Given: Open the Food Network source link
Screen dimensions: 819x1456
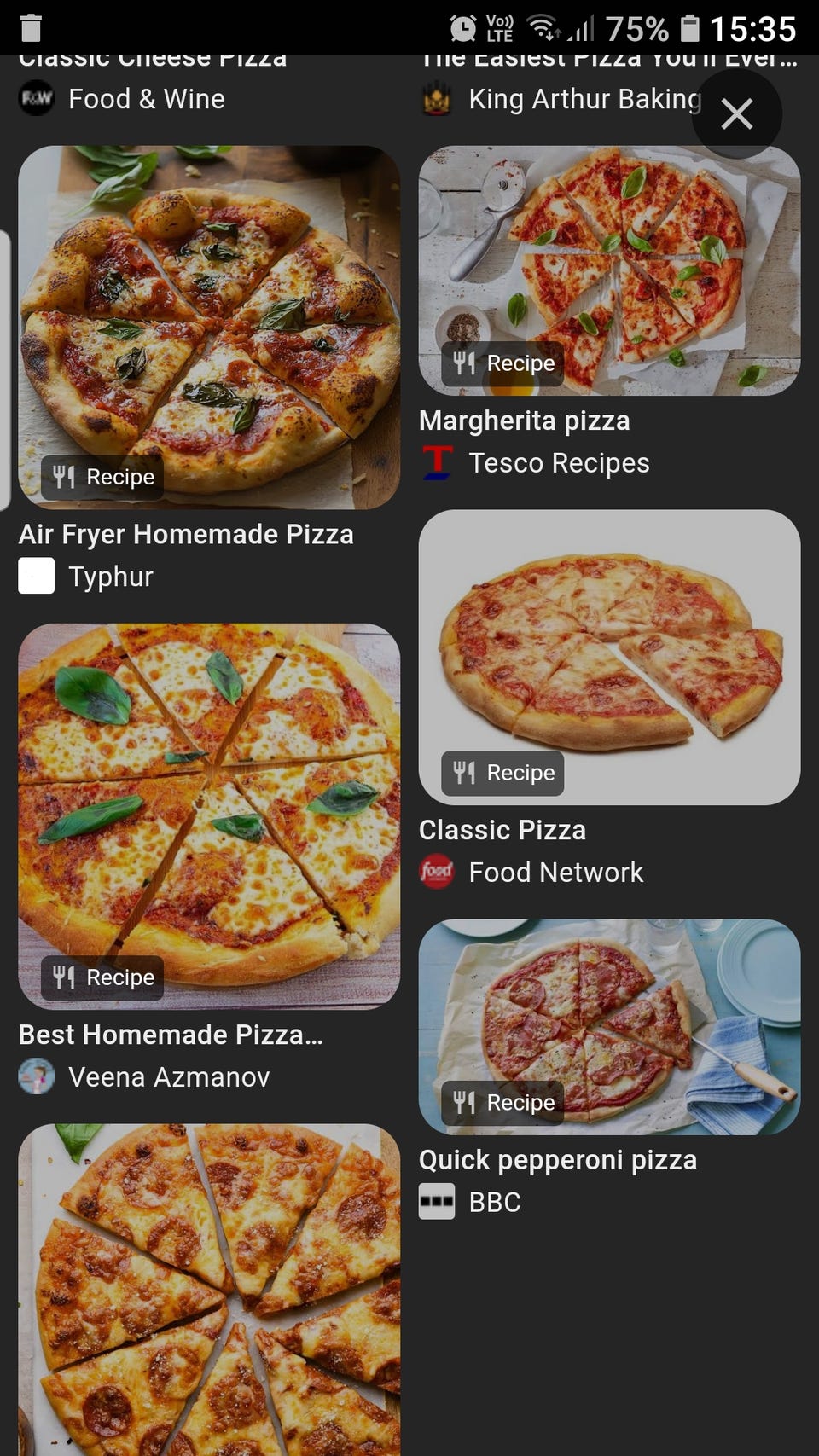Looking at the screenshot, I should (531, 873).
